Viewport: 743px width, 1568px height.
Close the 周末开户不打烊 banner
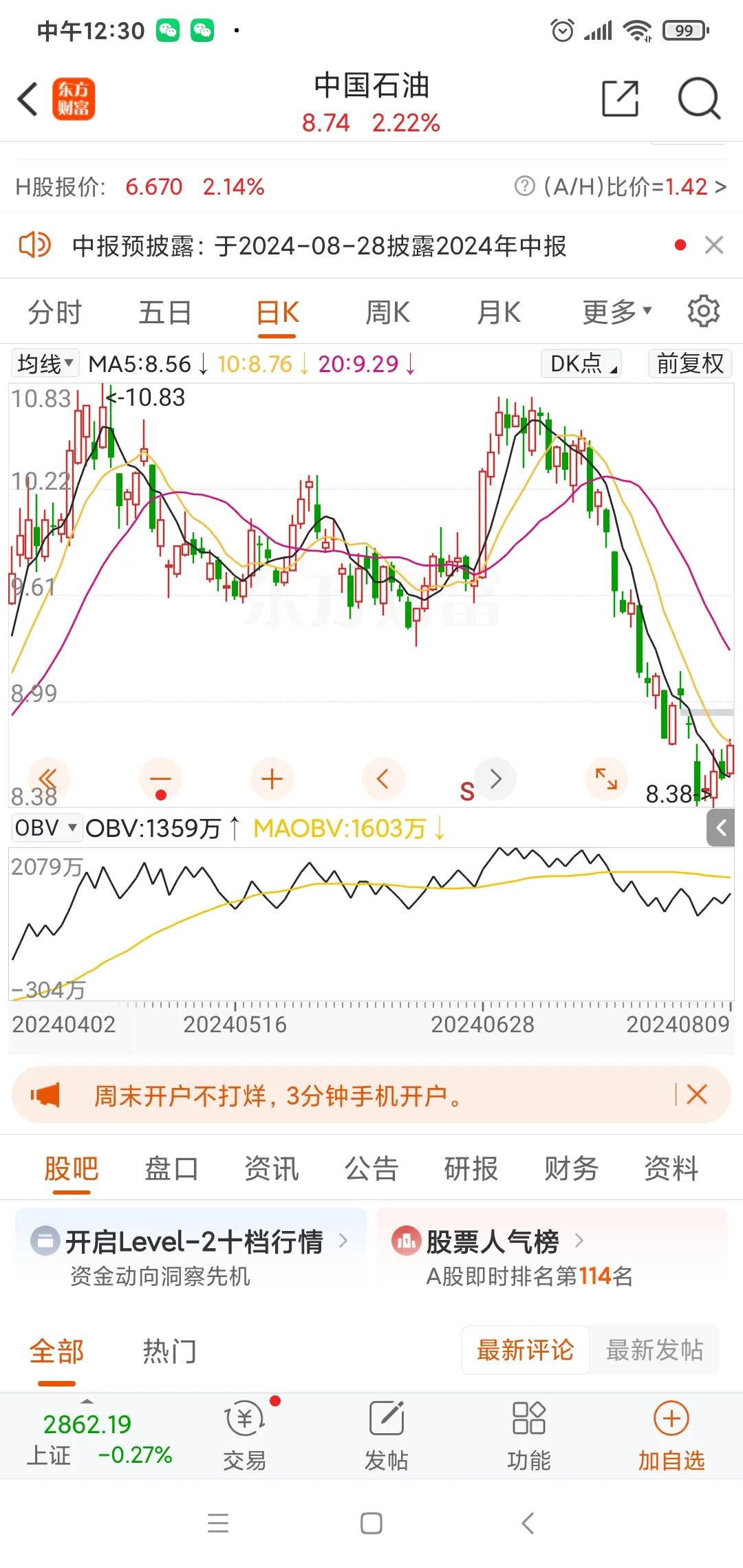tap(697, 1094)
